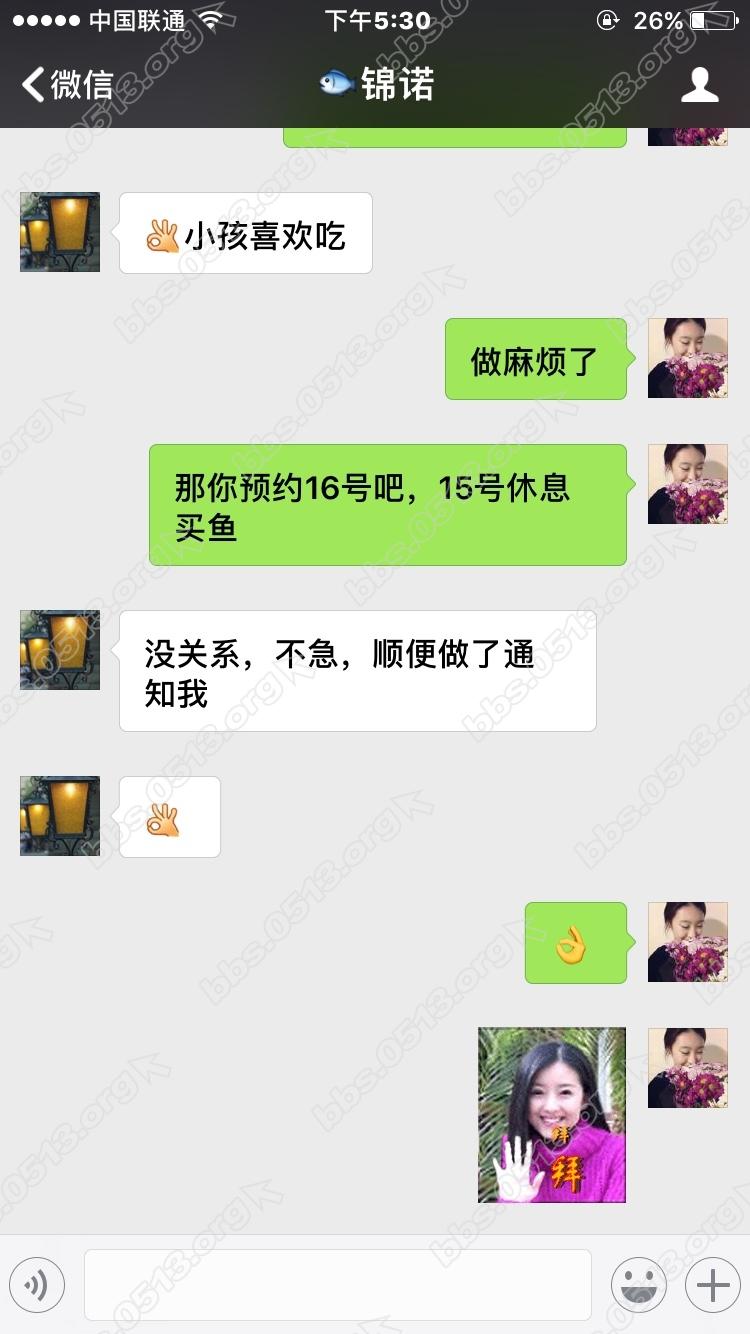Viewport: 750px width, 1334px height.
Task: Open chat info via the person icon
Action: [699, 85]
